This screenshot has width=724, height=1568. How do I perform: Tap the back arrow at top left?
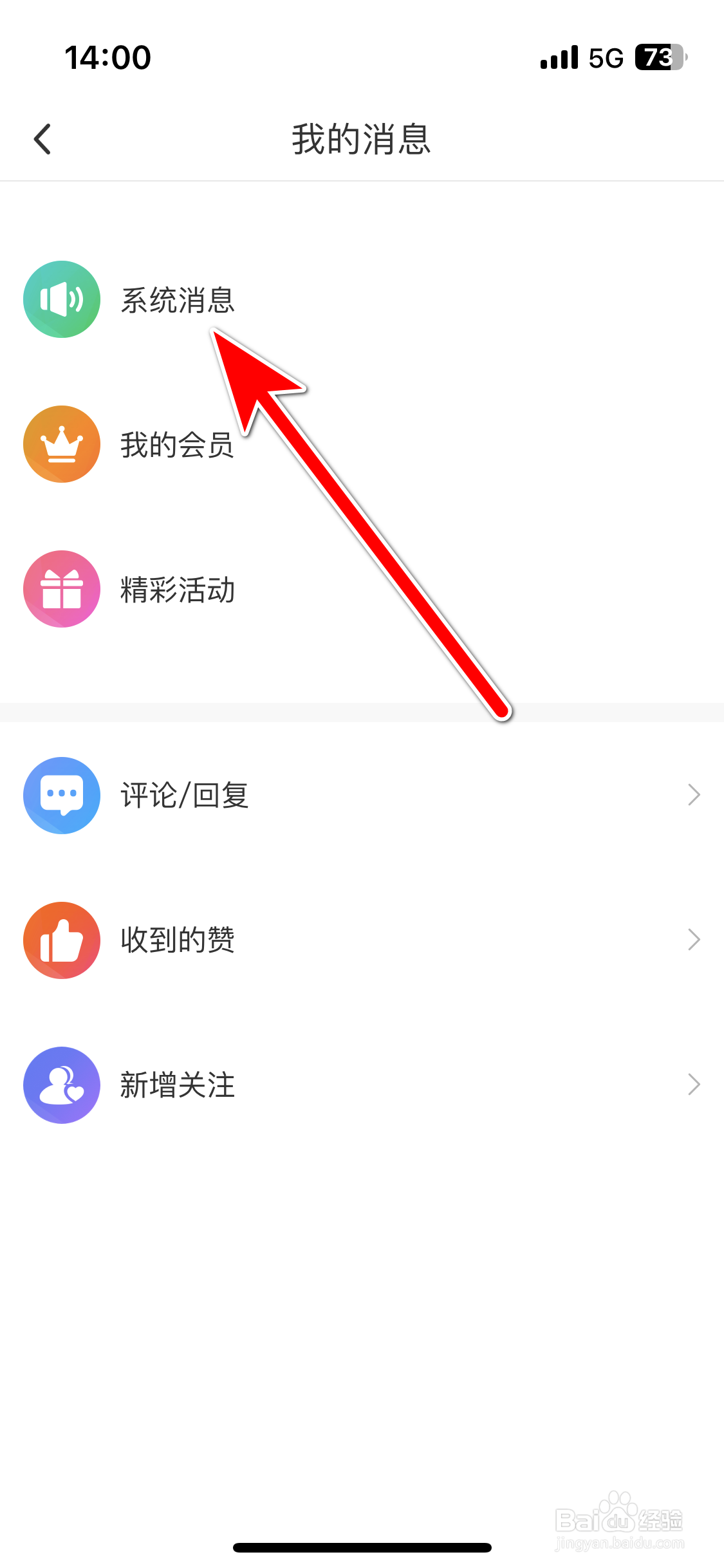pyautogui.click(x=42, y=138)
